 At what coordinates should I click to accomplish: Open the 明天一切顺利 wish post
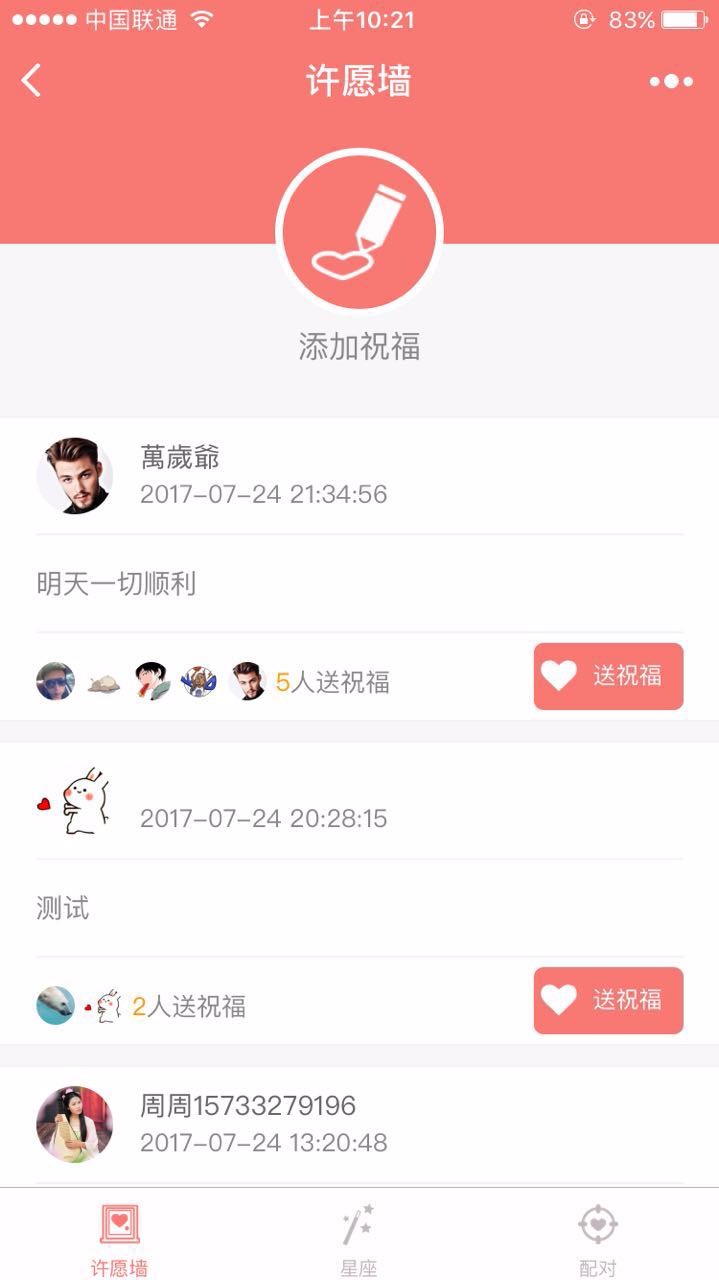tap(116, 584)
